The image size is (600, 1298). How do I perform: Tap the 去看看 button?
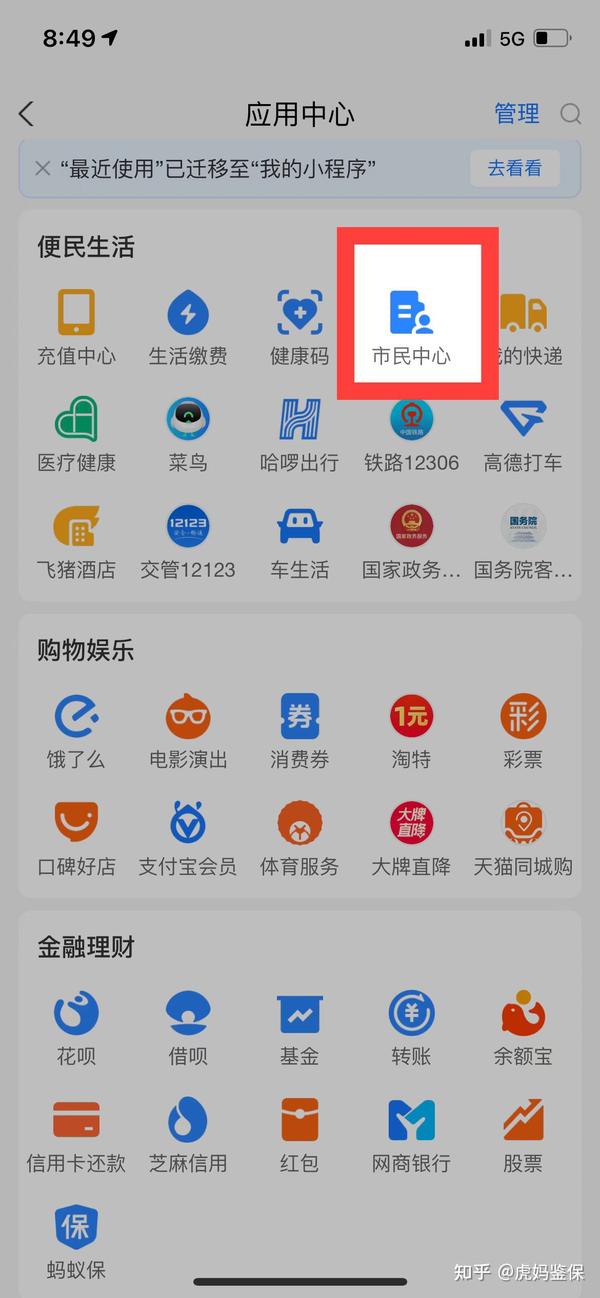(x=514, y=168)
